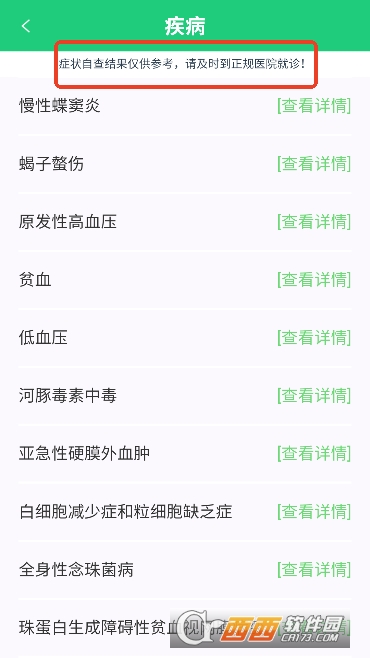
Task: Open 低血压 details link
Action: (314, 337)
